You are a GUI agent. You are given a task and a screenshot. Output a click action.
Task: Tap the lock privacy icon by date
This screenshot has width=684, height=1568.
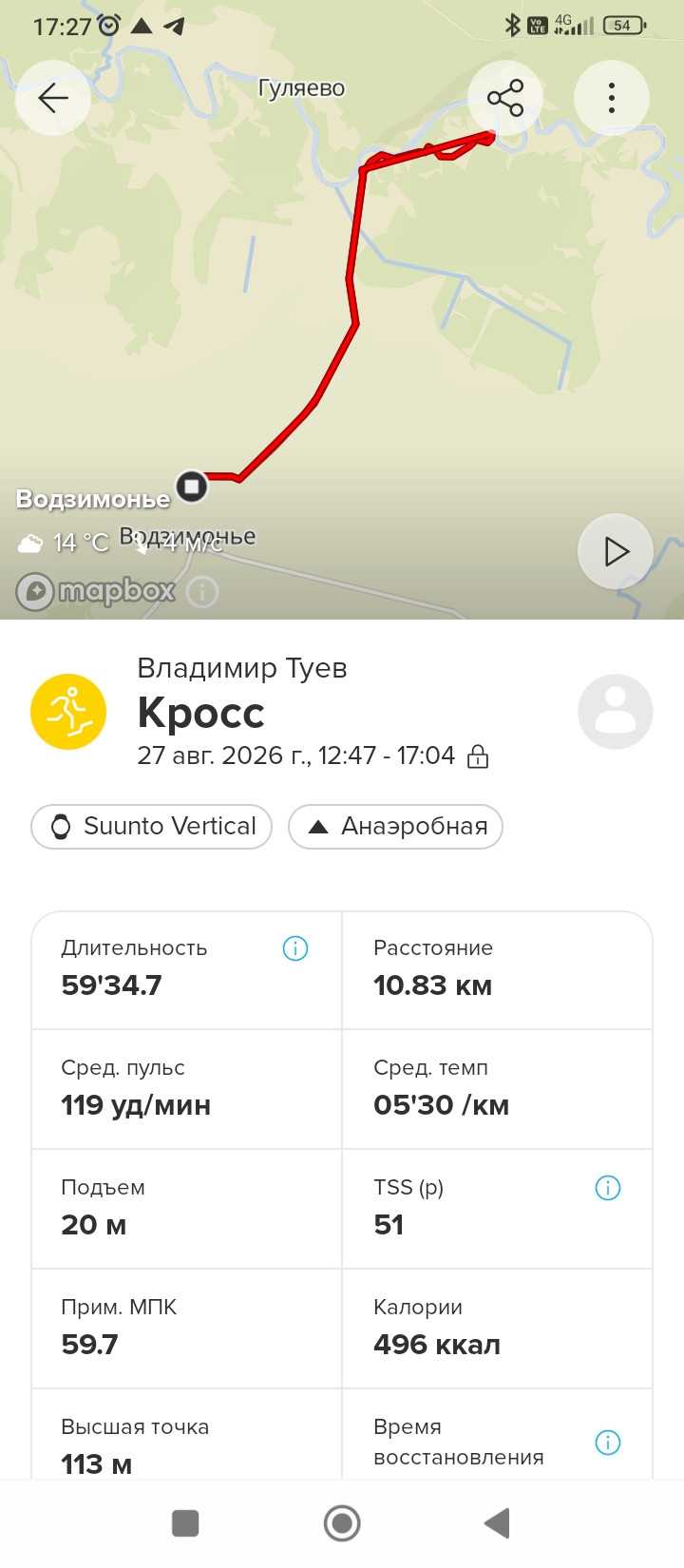tap(478, 756)
